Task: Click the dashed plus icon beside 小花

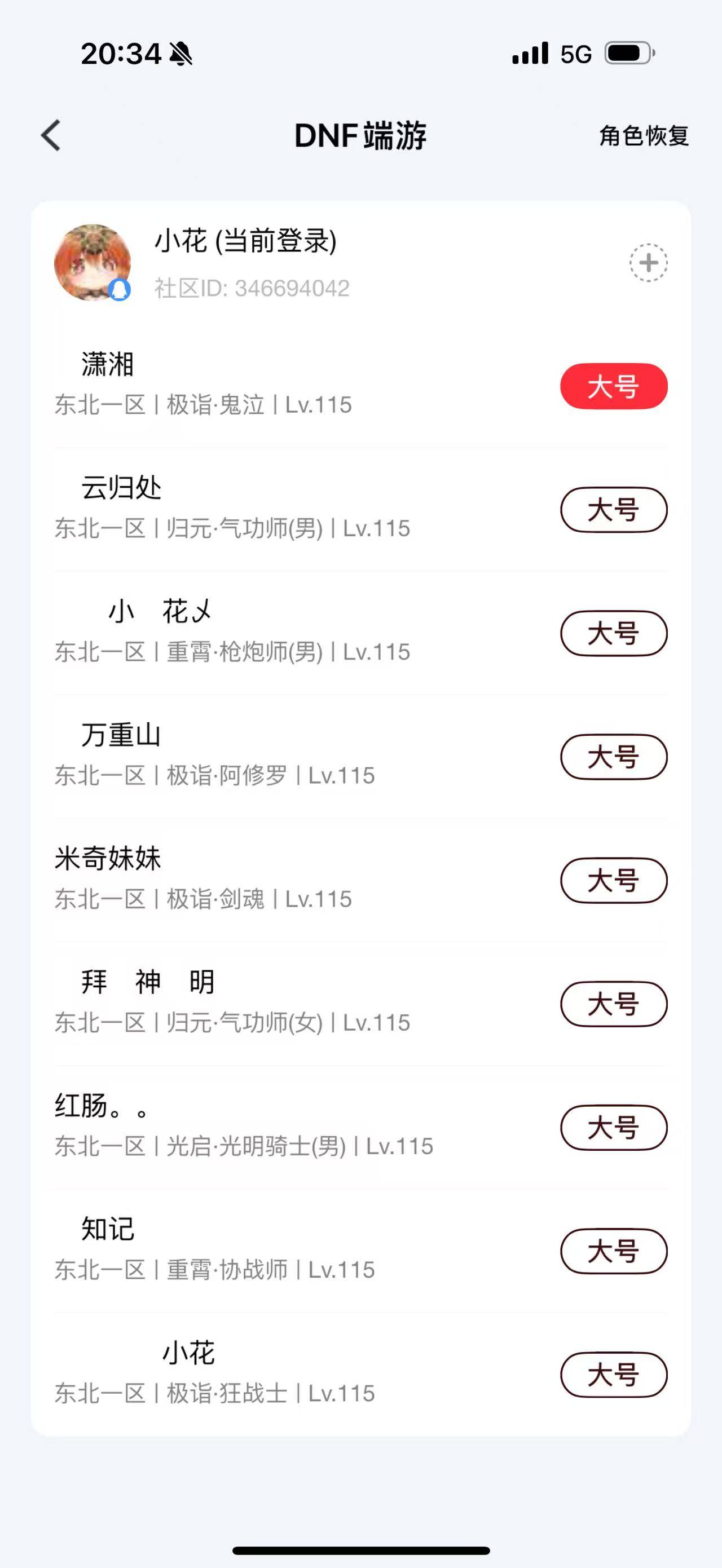Action: 647,262
